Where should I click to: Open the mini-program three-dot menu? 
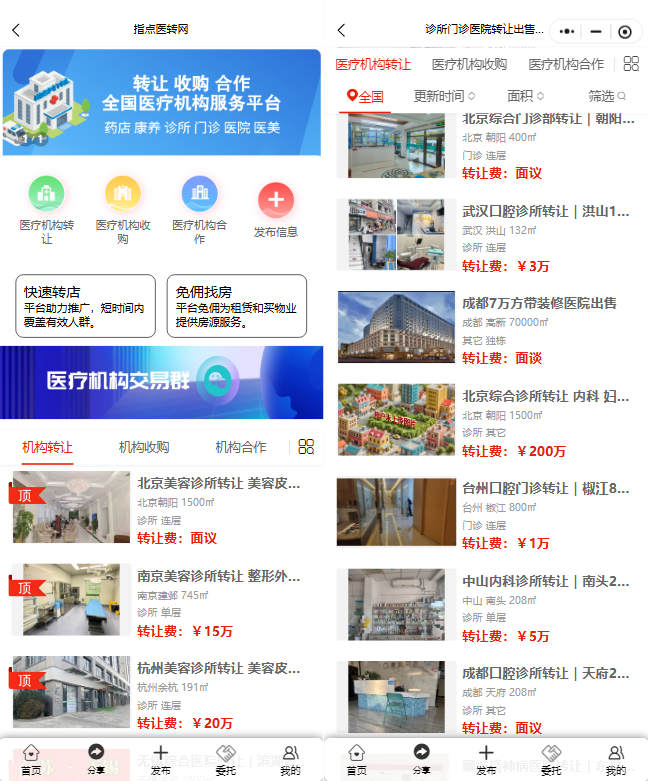[x=567, y=31]
